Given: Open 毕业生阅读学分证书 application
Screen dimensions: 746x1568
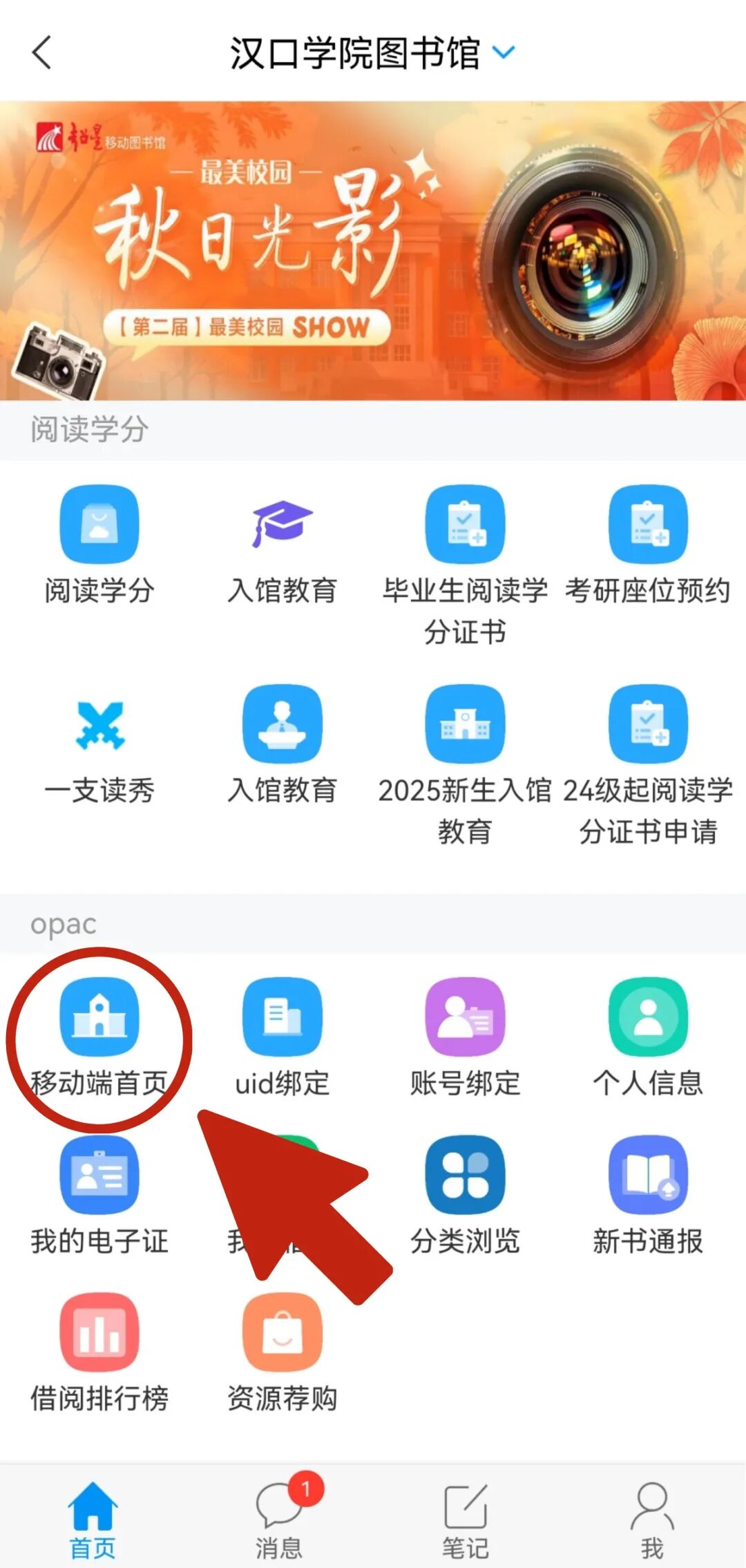Looking at the screenshot, I should 465,527.
